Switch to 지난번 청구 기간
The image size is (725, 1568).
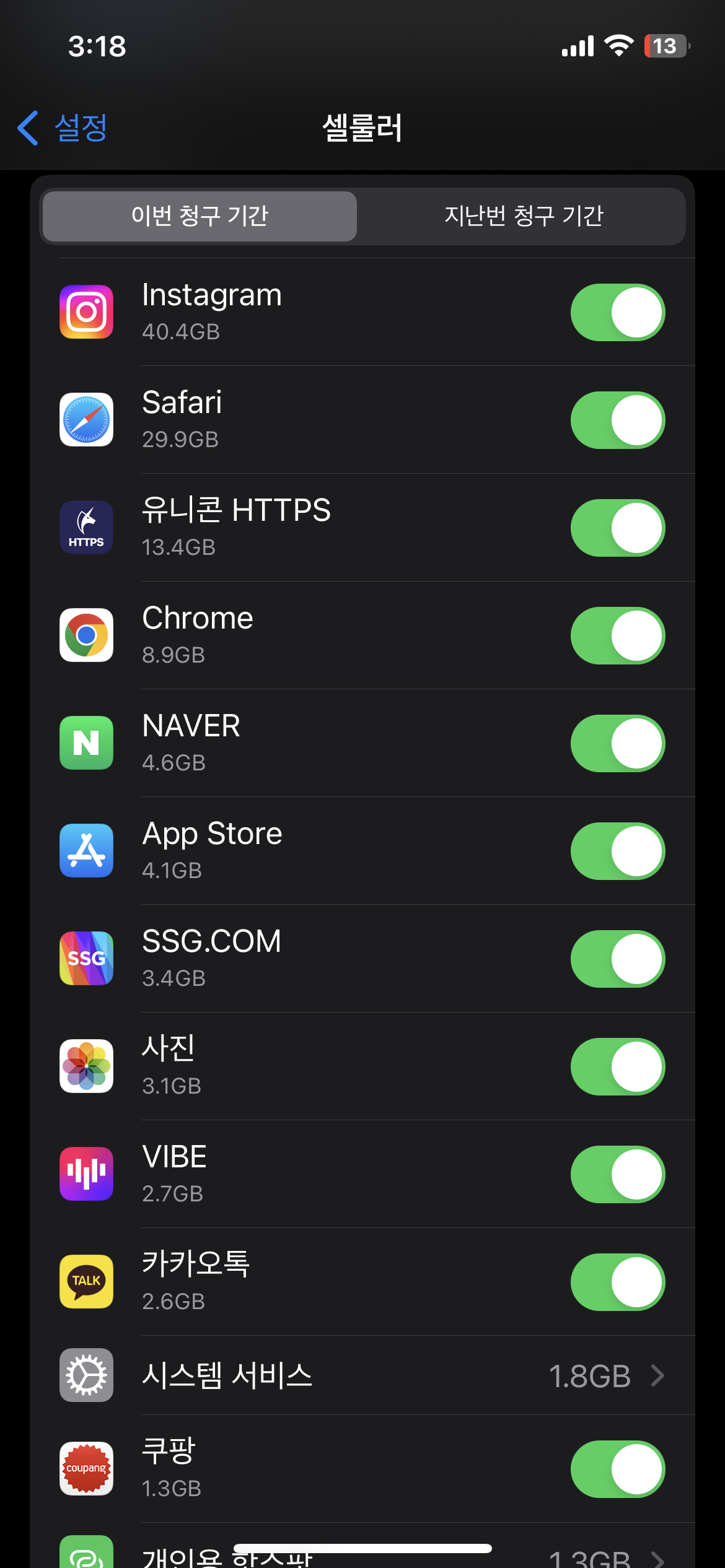click(523, 216)
